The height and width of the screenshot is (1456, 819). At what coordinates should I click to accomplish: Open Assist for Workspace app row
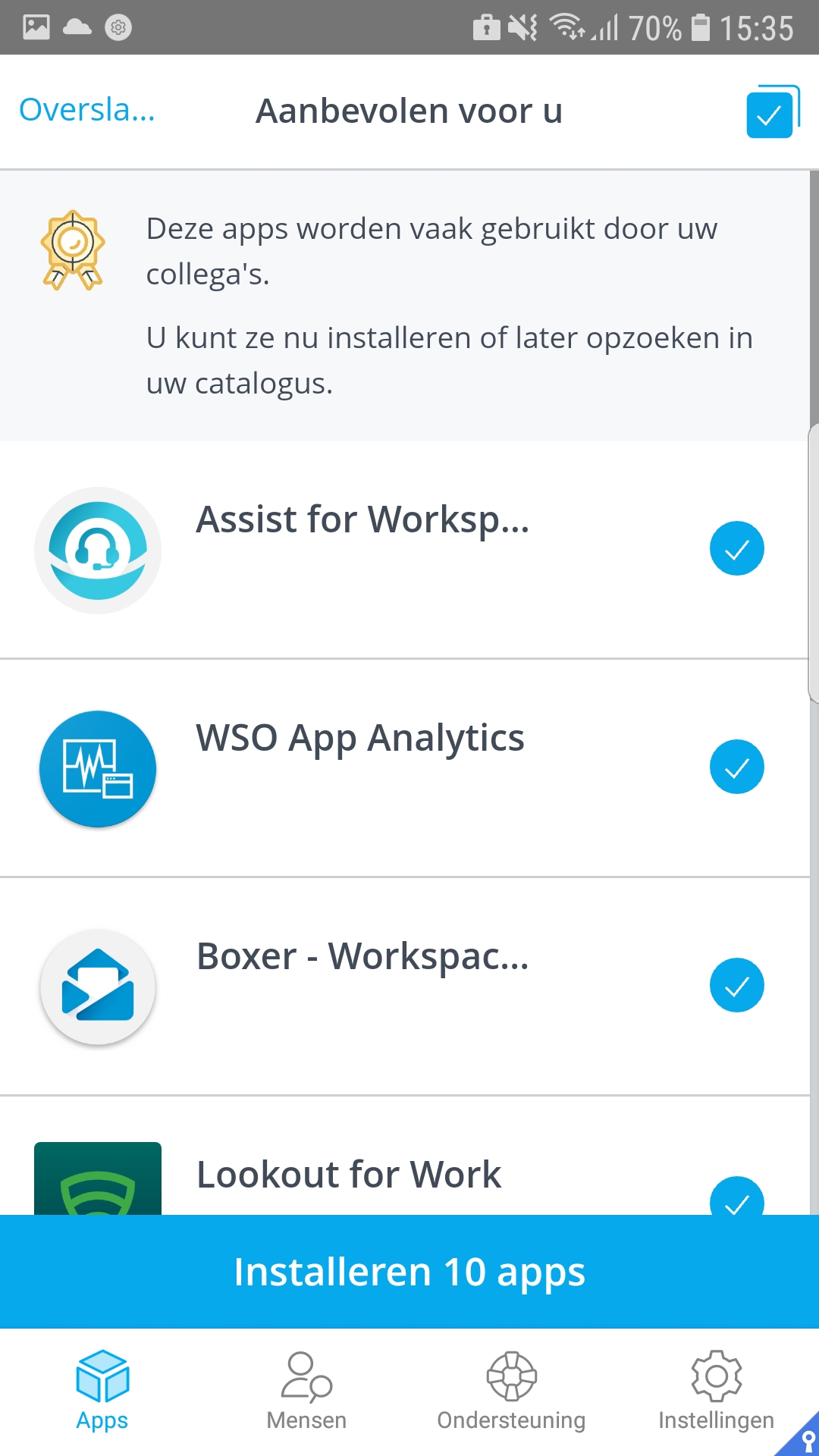[x=362, y=550]
